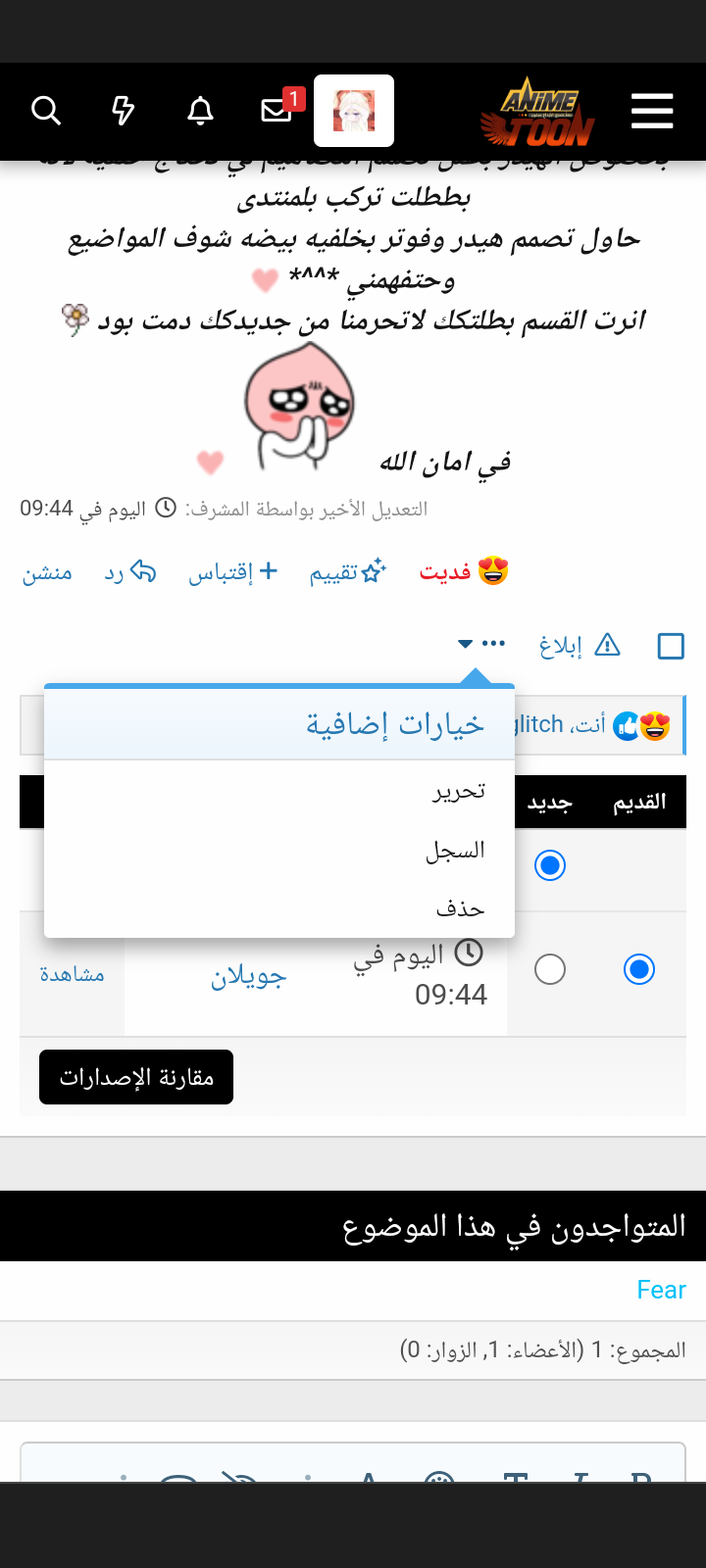Open the hamburger navigation menu
The image size is (706, 1568).
tap(652, 111)
